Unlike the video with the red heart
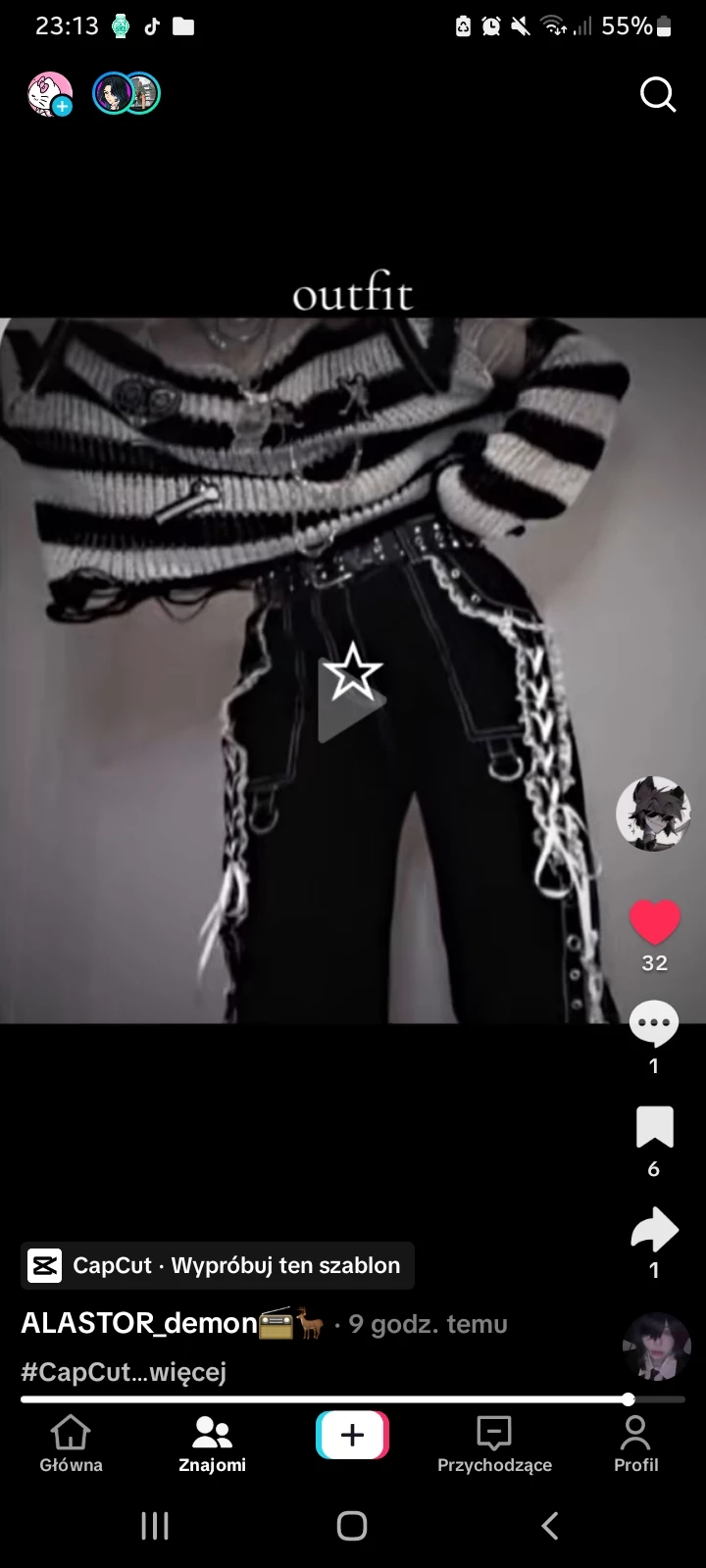Viewport: 706px width, 1568px height. coord(654,922)
